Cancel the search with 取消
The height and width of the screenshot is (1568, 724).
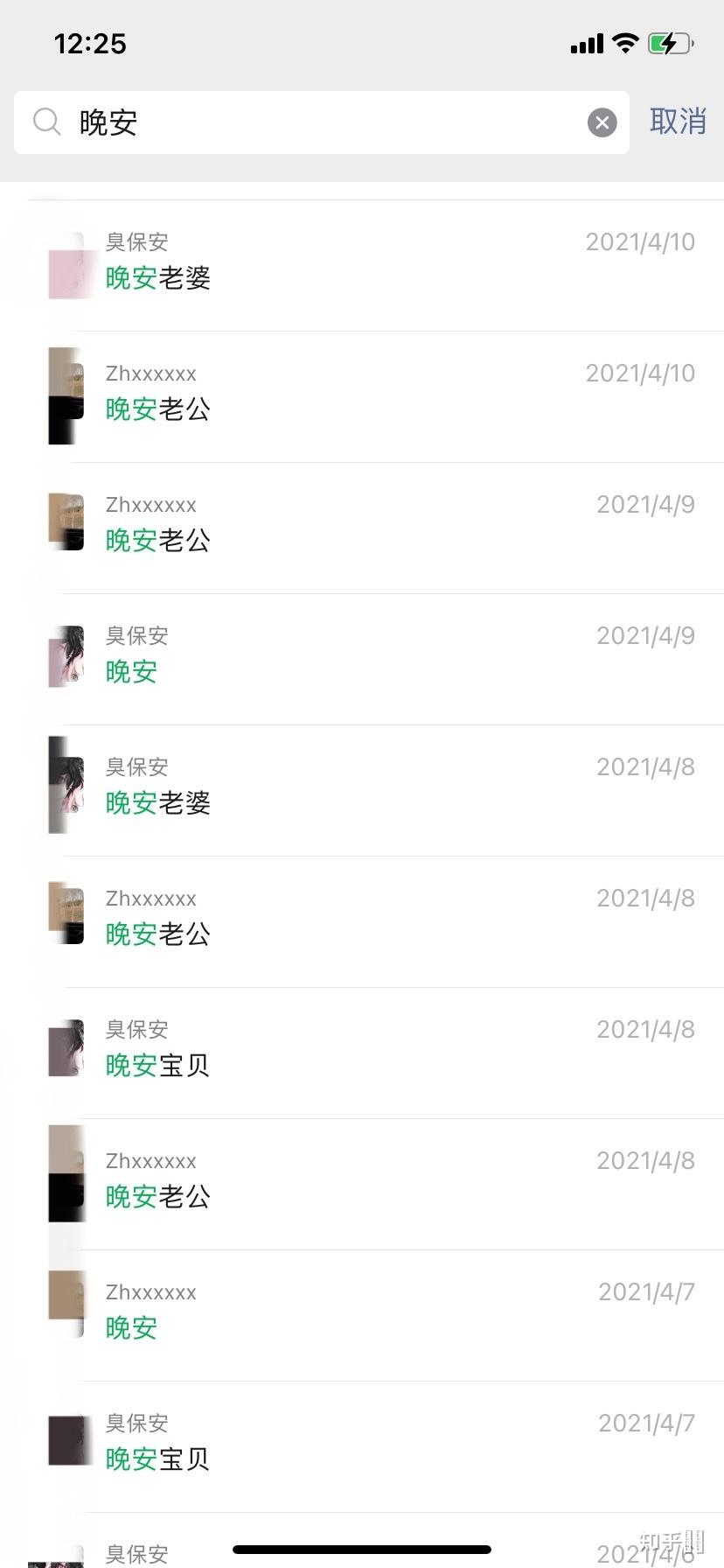point(678,122)
